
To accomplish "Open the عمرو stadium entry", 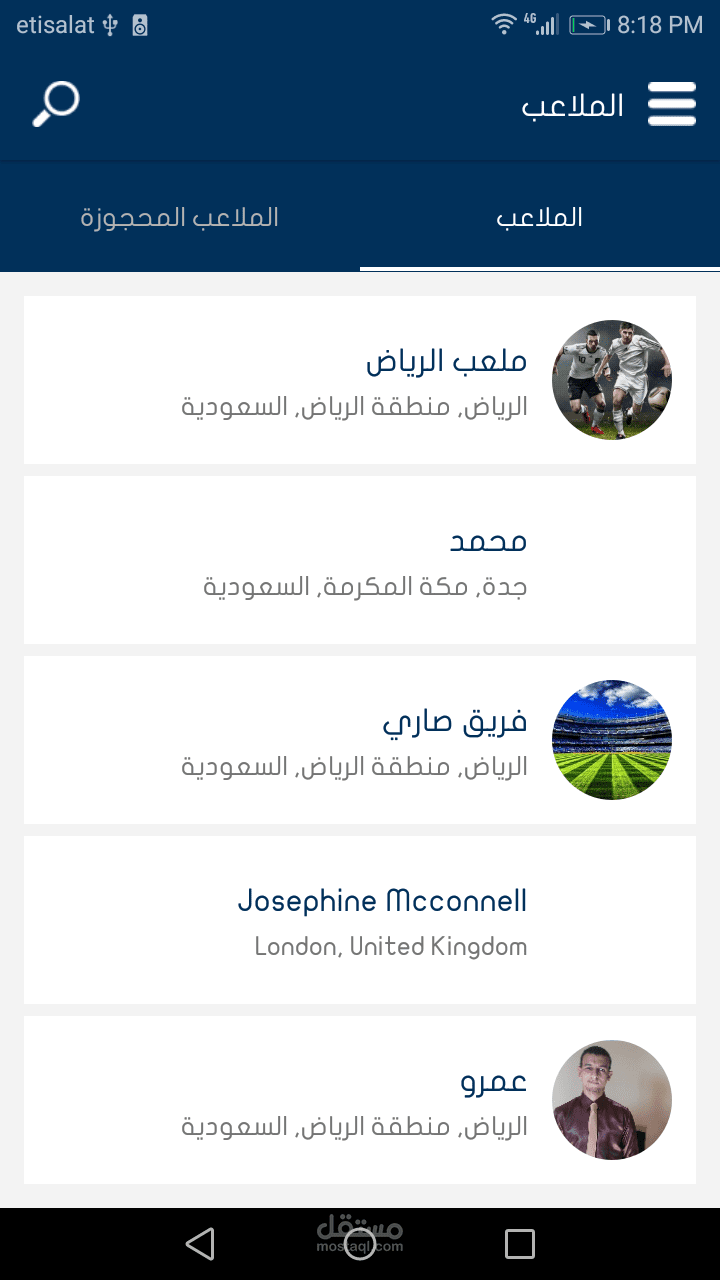I will [x=360, y=1100].
